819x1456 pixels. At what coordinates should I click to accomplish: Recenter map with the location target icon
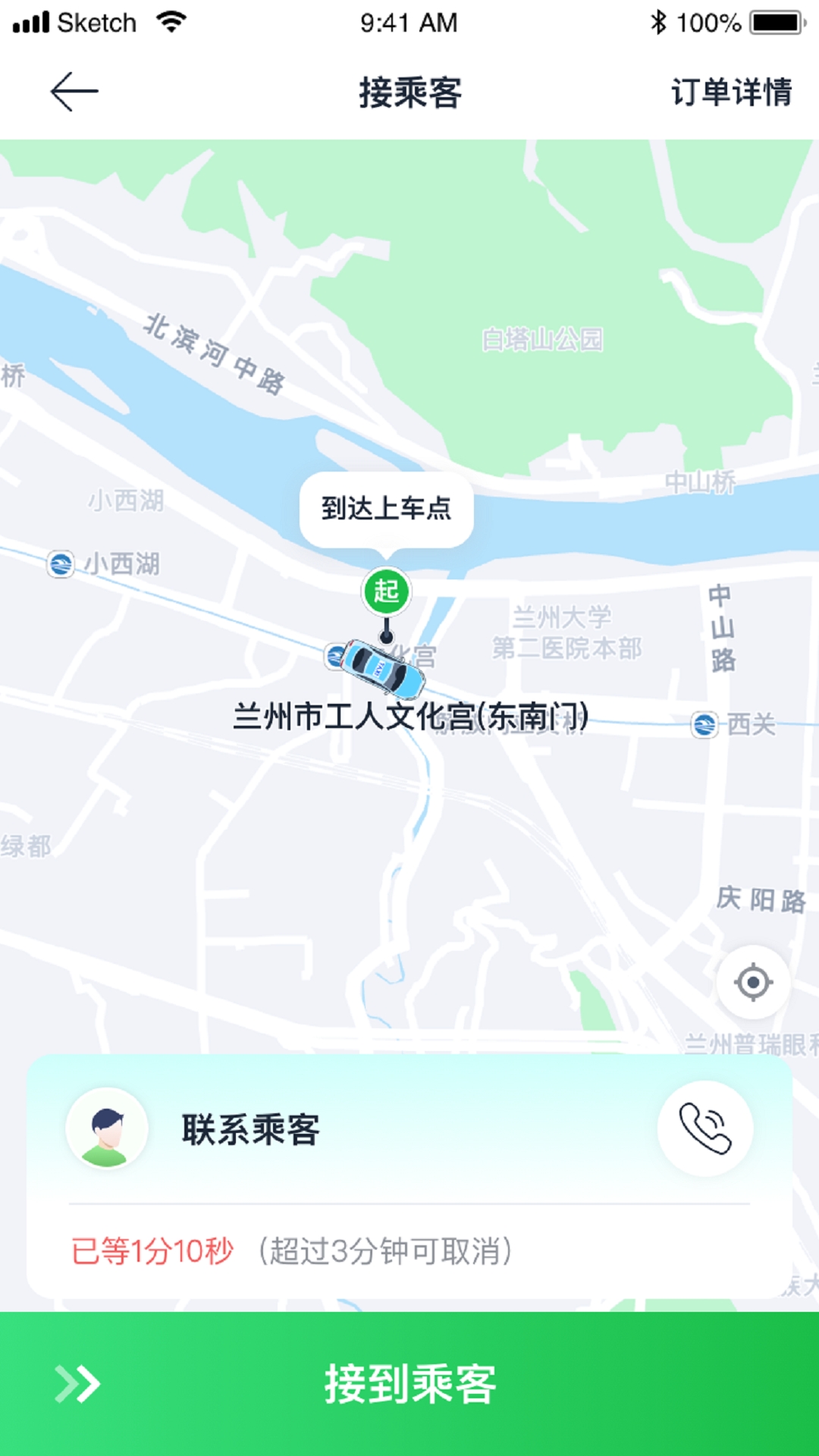click(x=753, y=982)
